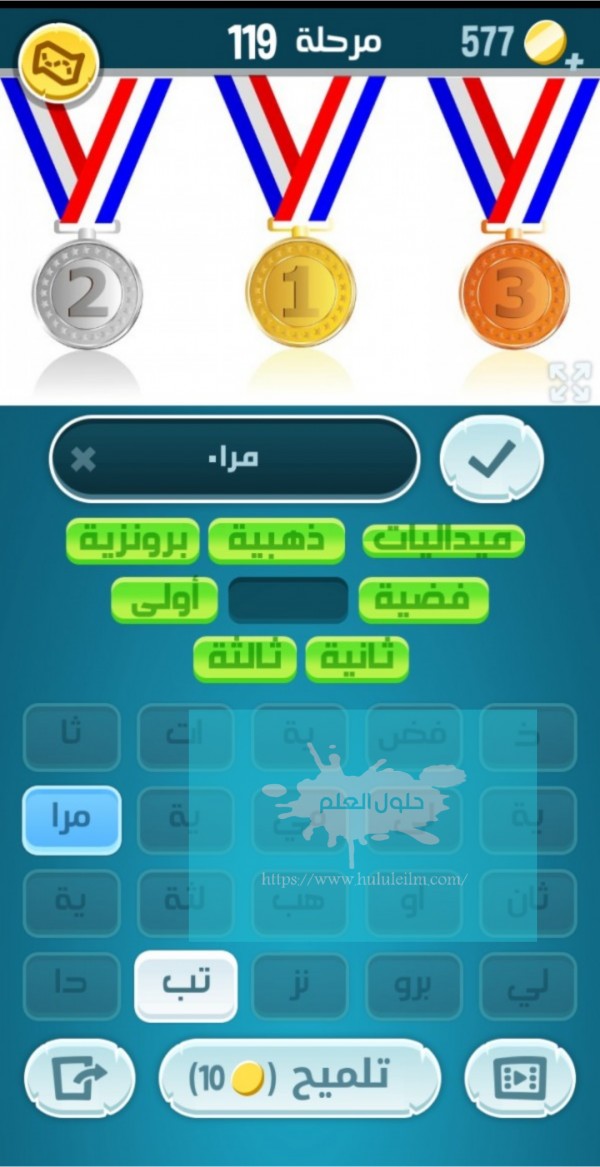This screenshot has height=1167, width=600.
Task: Use the تلميح hint for 10 coins
Action: pos(299,1077)
